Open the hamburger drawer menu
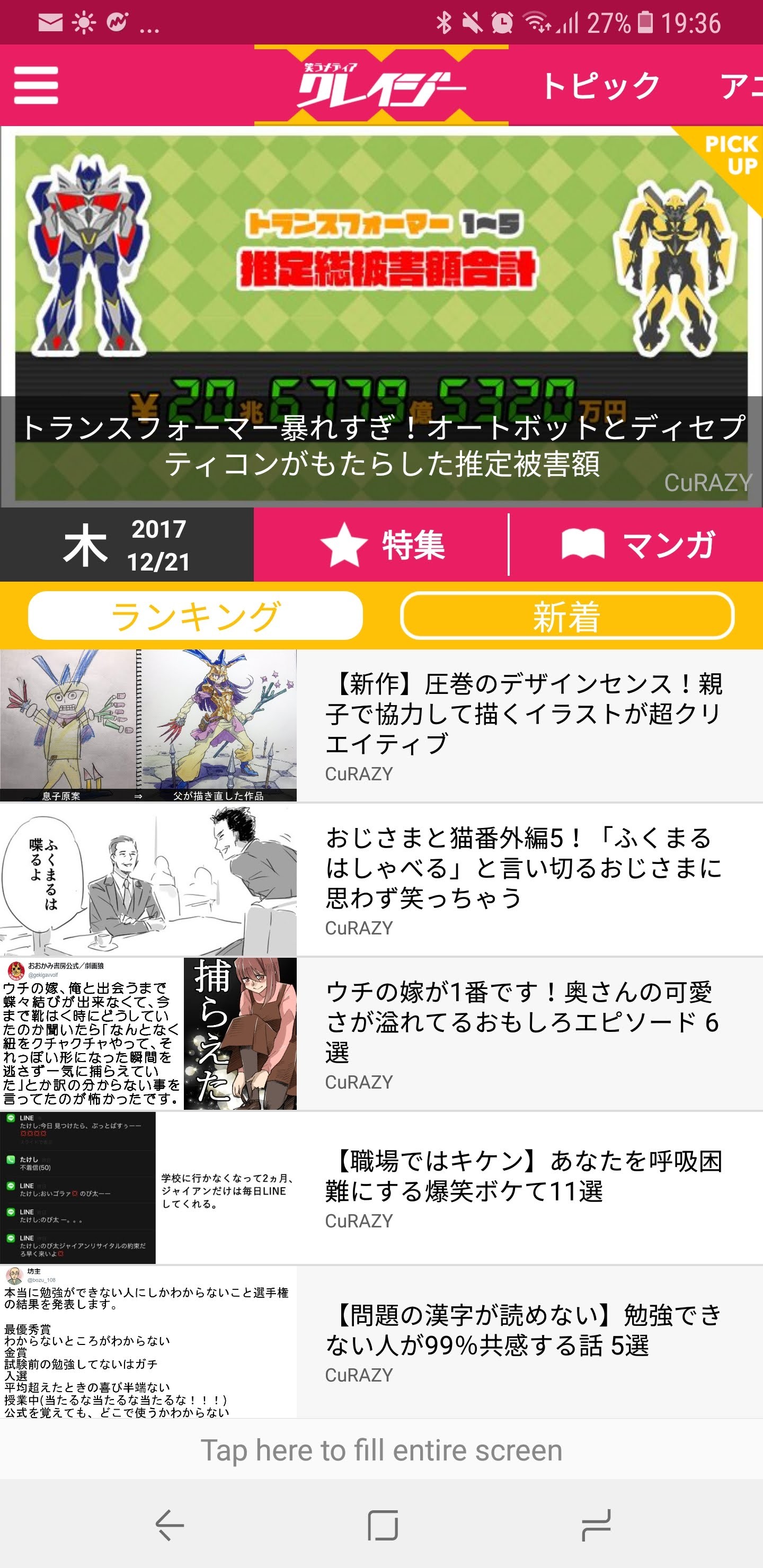Image resolution: width=763 pixels, height=1568 pixels. 37,85
